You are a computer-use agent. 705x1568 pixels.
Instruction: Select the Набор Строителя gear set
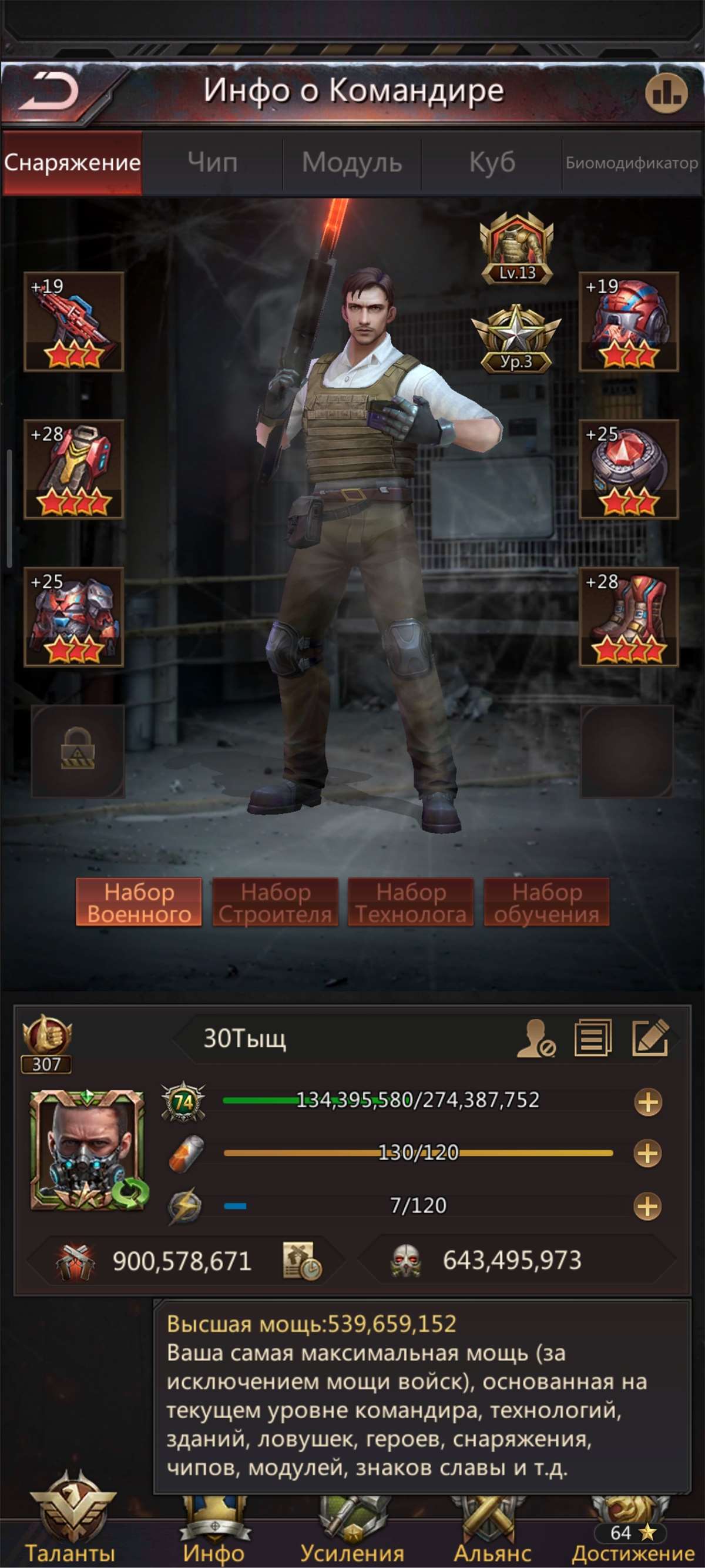275,903
